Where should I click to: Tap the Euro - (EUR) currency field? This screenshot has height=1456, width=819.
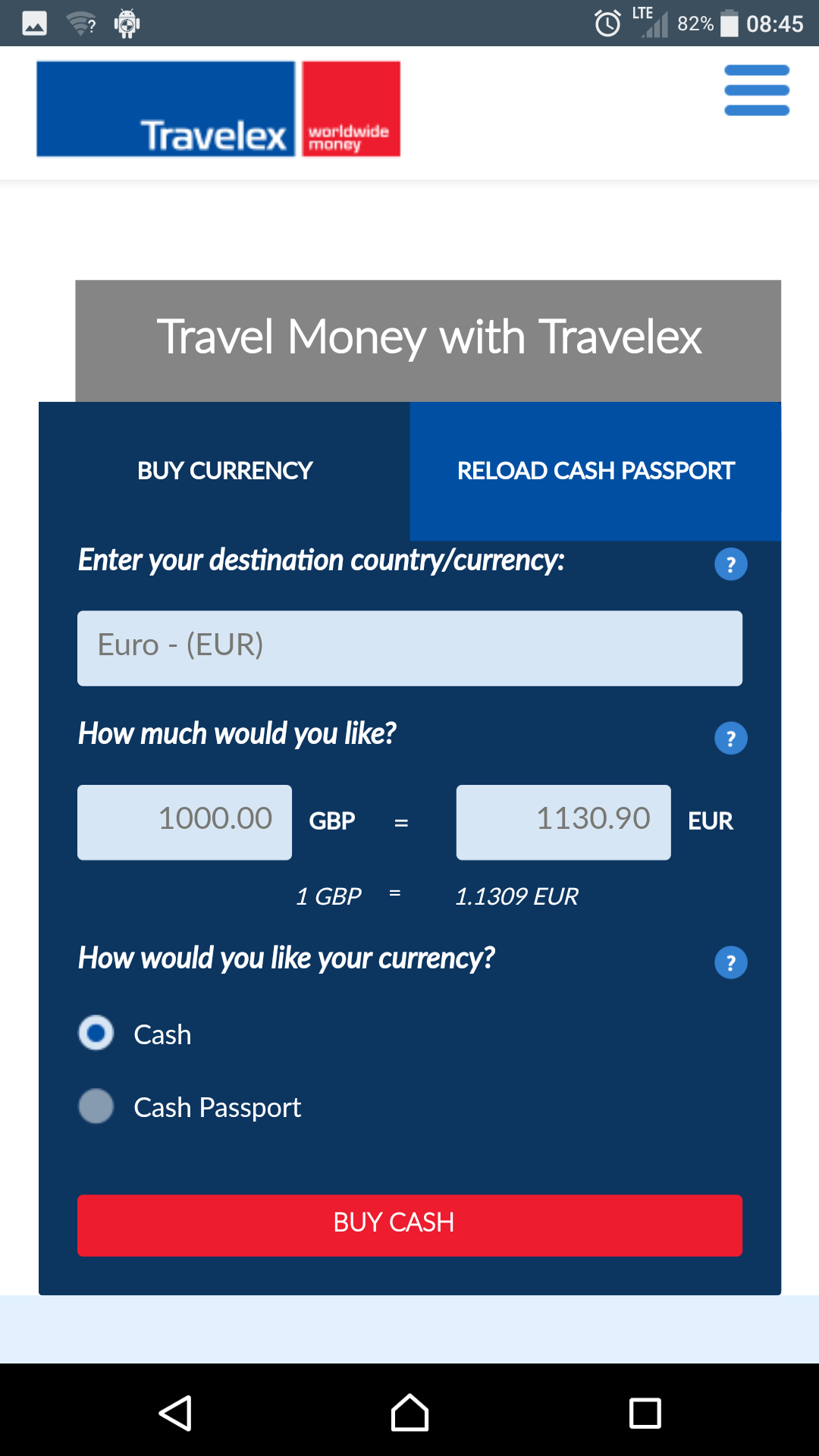[x=409, y=648]
